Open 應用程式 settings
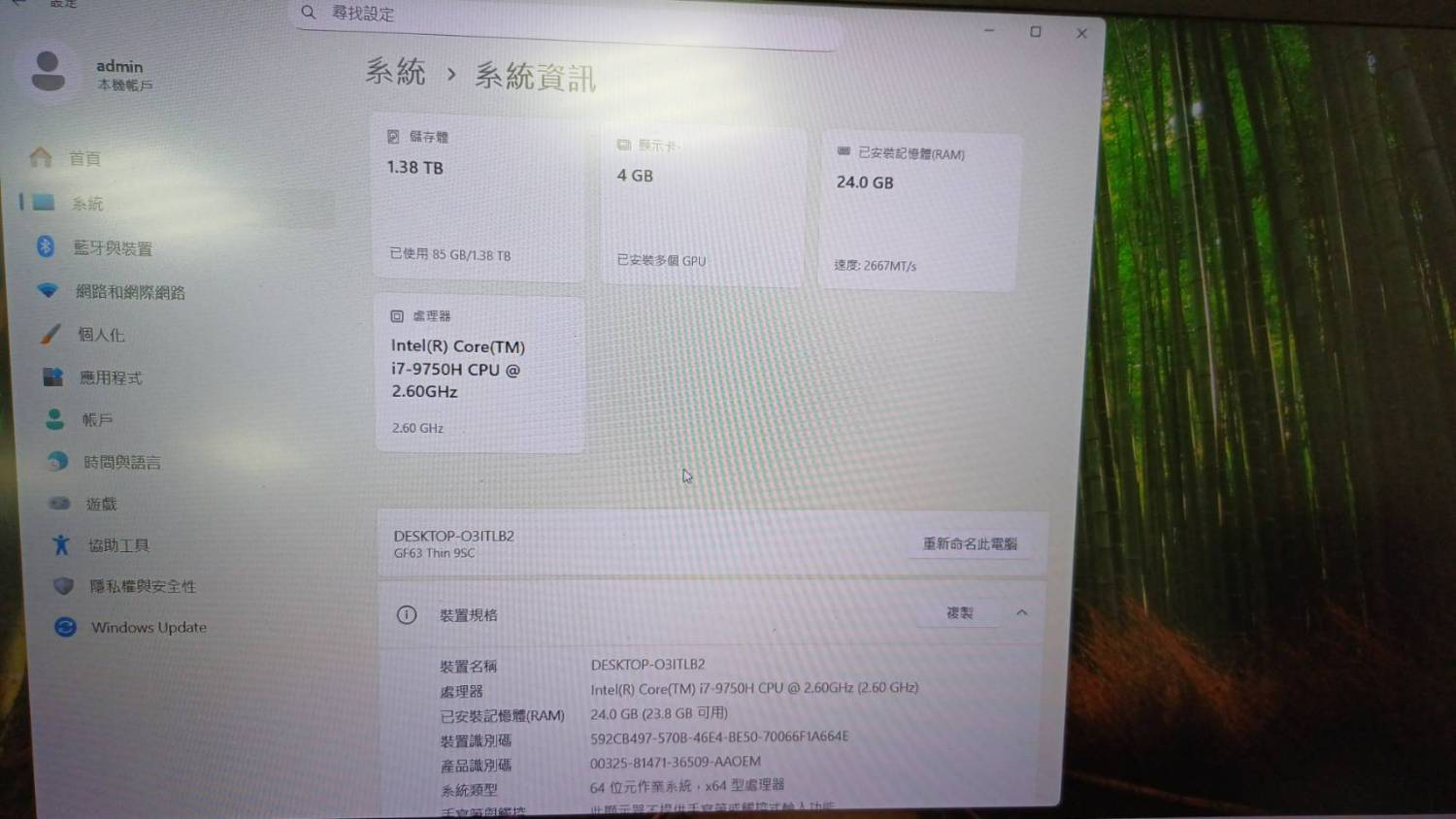The height and width of the screenshot is (819, 1456). [x=110, y=377]
